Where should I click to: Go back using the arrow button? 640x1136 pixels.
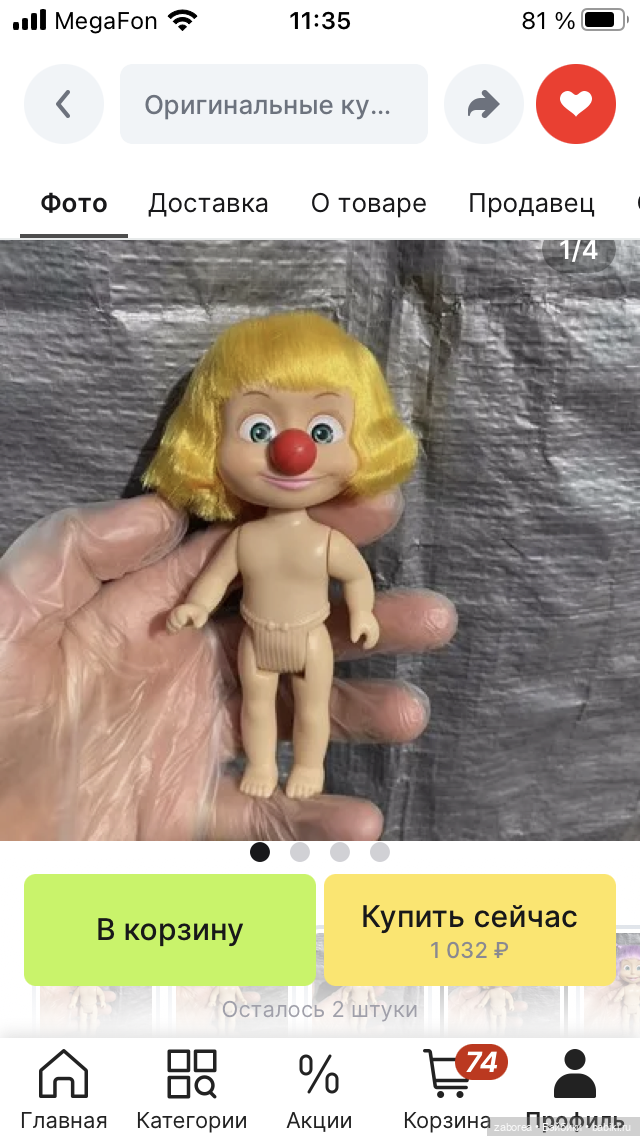[64, 104]
